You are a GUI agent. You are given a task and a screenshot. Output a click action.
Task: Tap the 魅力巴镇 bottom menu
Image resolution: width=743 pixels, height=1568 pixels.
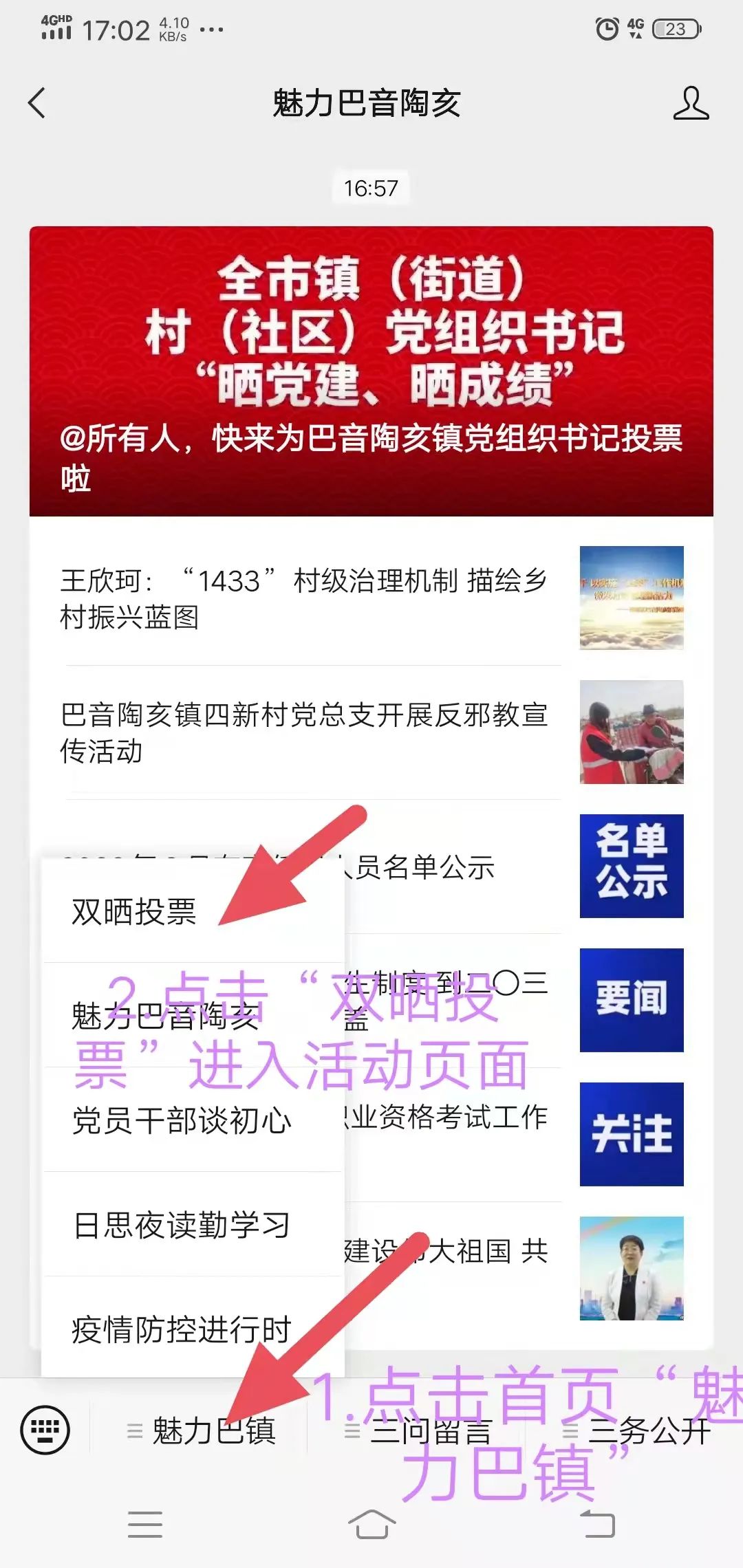tap(203, 1432)
